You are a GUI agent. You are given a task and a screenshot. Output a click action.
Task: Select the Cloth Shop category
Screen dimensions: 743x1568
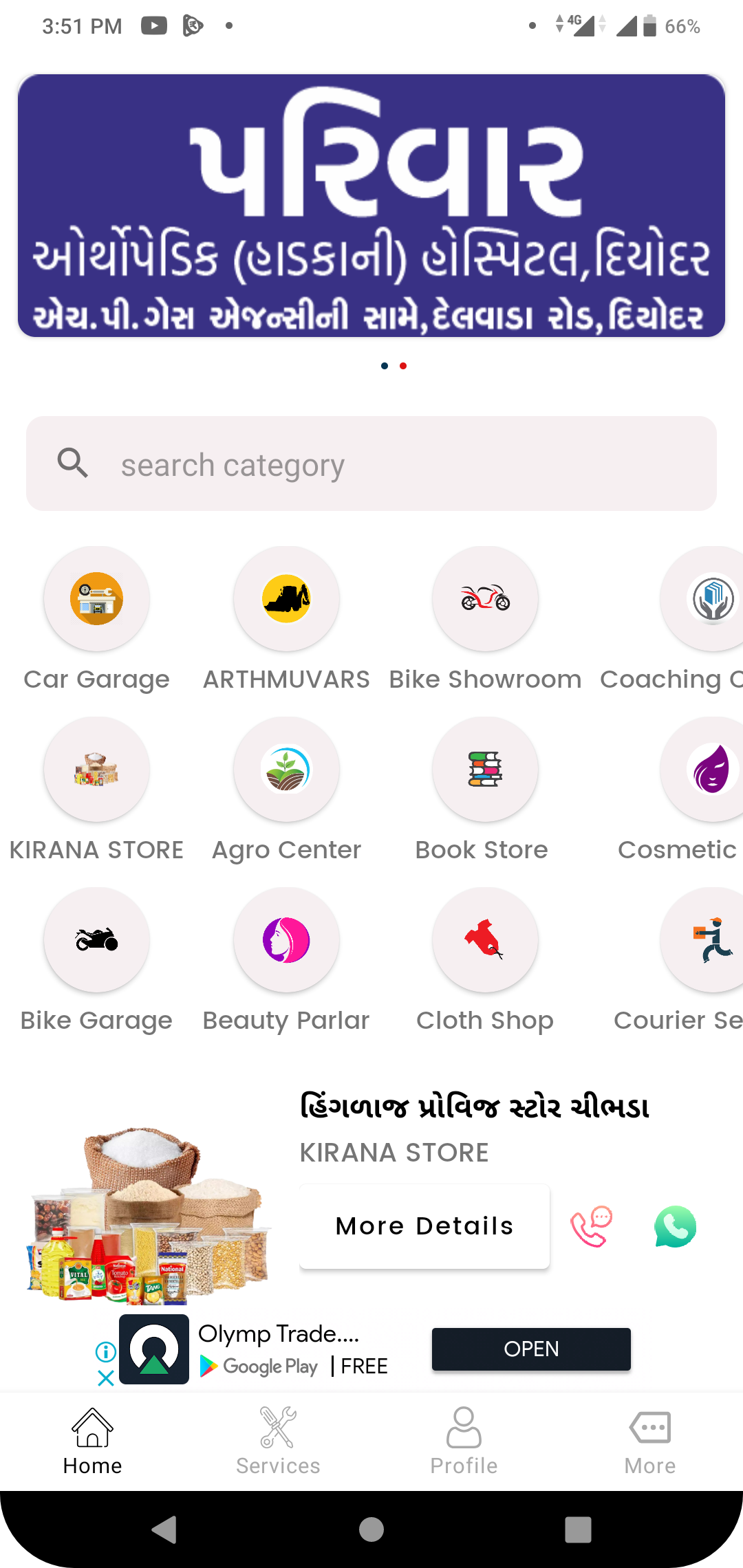click(x=485, y=940)
